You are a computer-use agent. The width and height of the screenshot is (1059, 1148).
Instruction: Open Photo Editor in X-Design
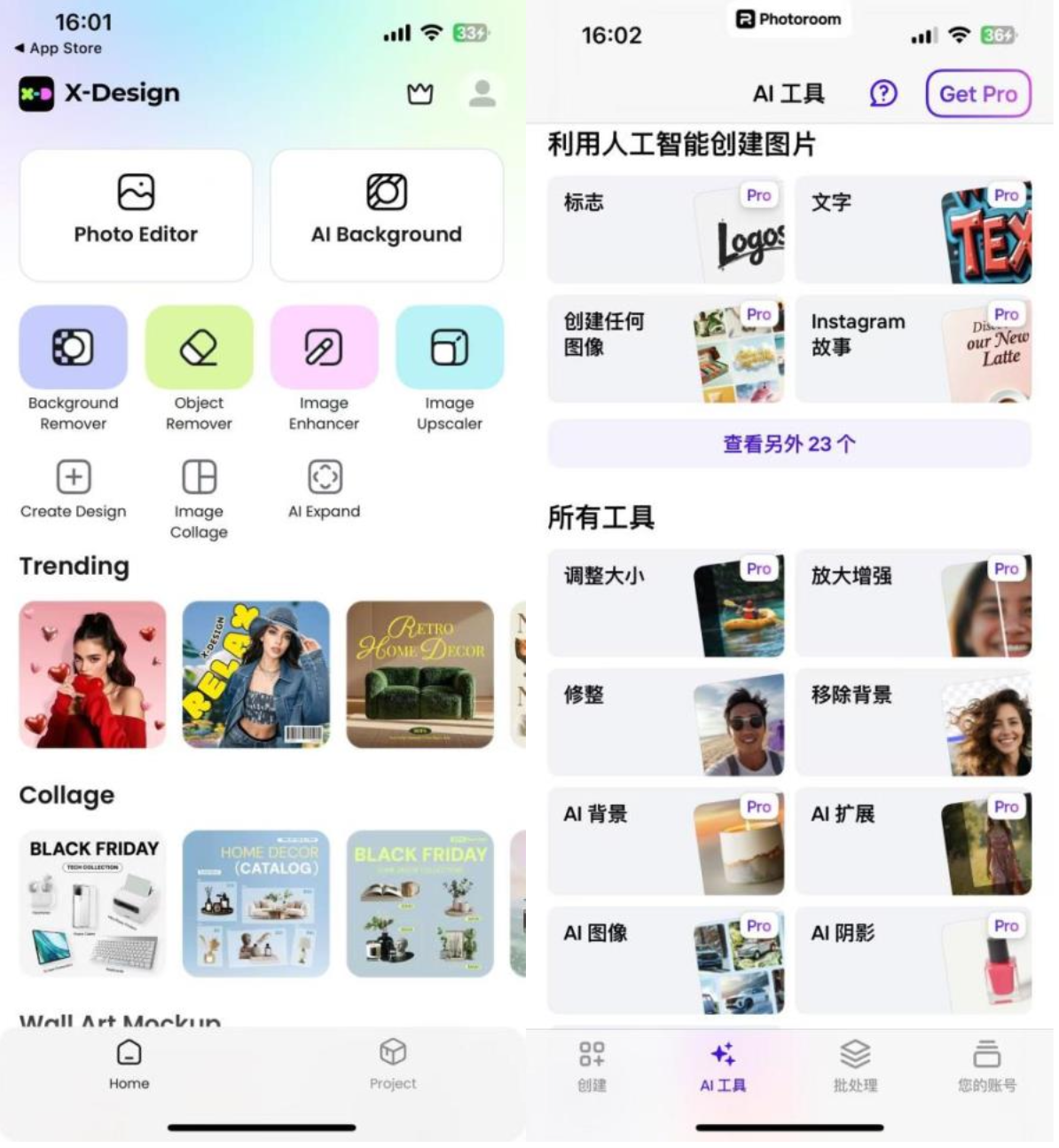point(136,215)
